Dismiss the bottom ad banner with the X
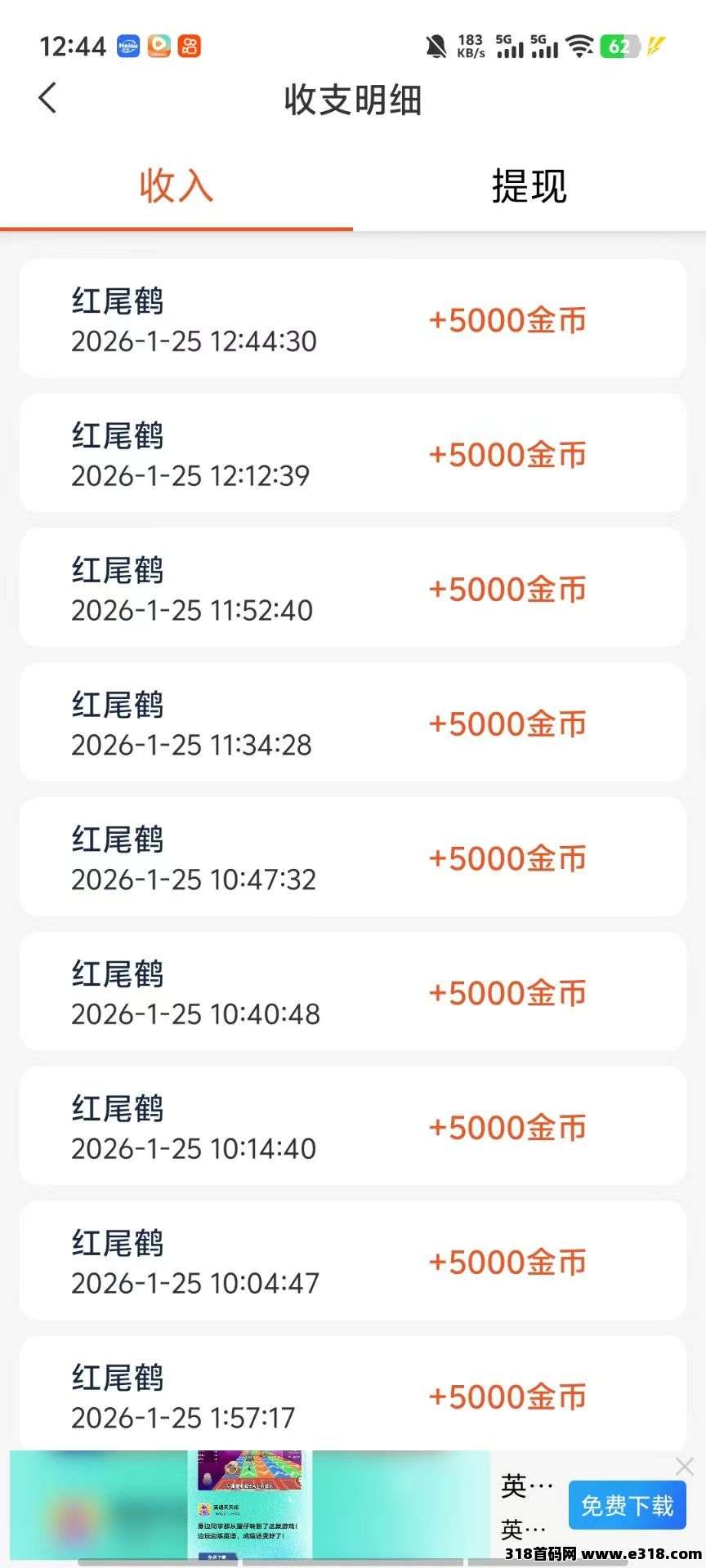Image resolution: width=706 pixels, height=1568 pixels. [x=683, y=1467]
